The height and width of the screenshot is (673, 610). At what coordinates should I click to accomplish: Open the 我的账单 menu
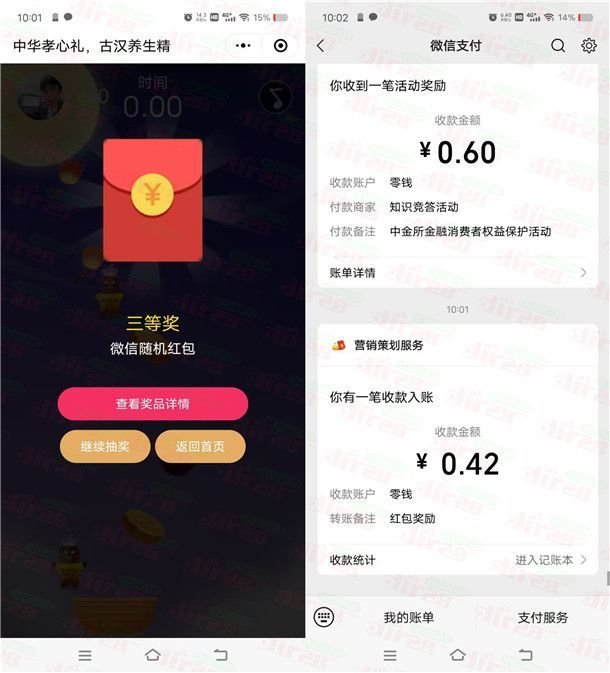[x=409, y=618]
